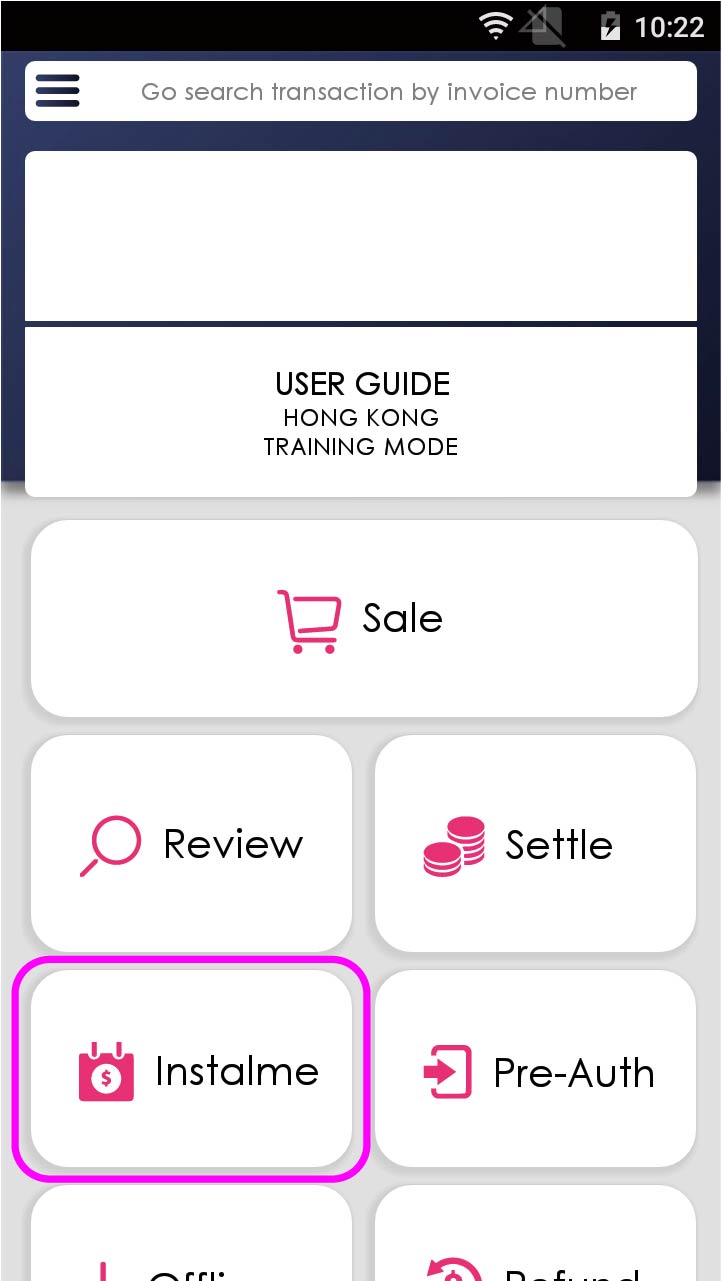Open the Instalment option
This screenshot has height=1281, width=721.
pyautogui.click(x=191, y=1070)
